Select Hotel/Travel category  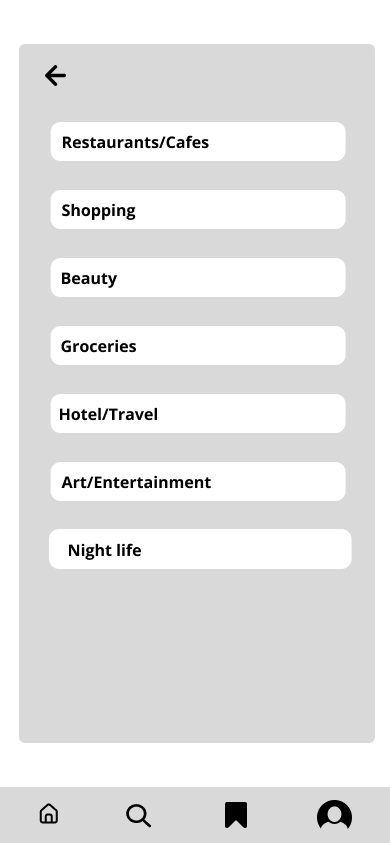[x=198, y=413]
